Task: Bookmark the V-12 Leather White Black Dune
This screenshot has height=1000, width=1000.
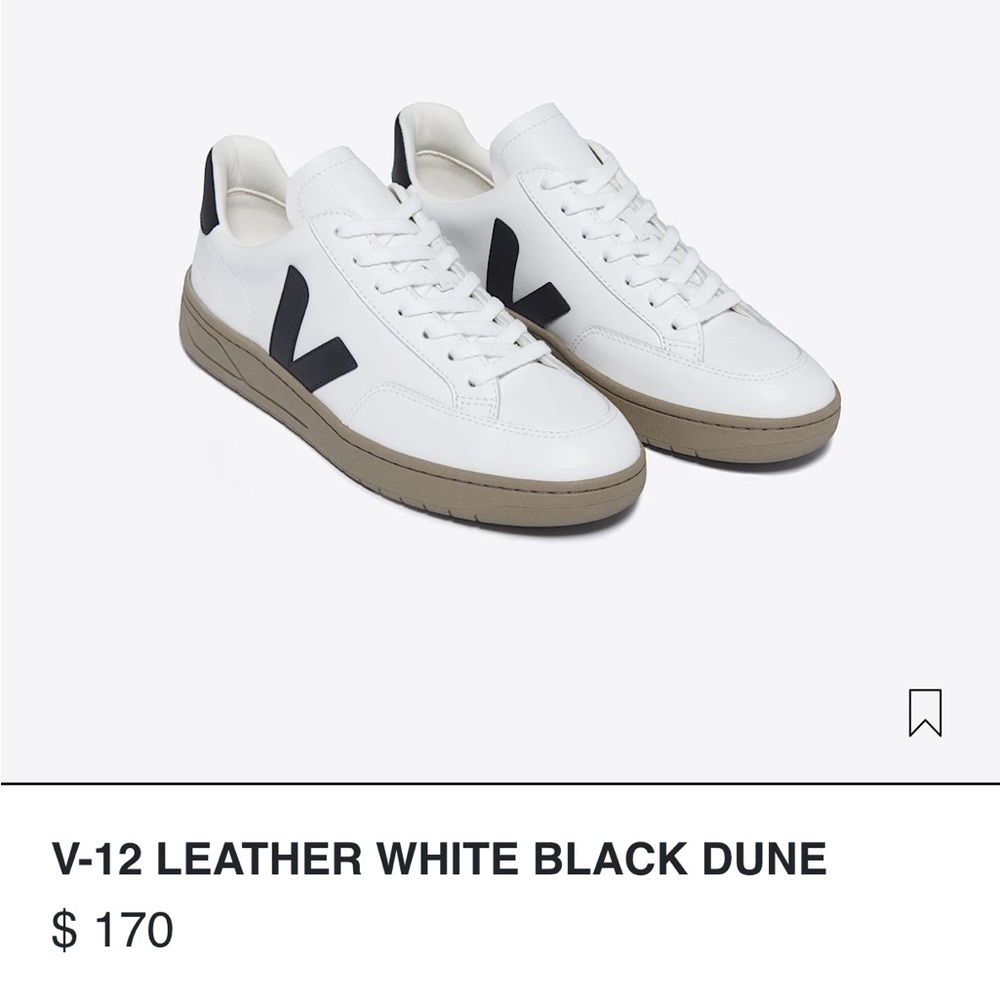Action: coord(925,713)
